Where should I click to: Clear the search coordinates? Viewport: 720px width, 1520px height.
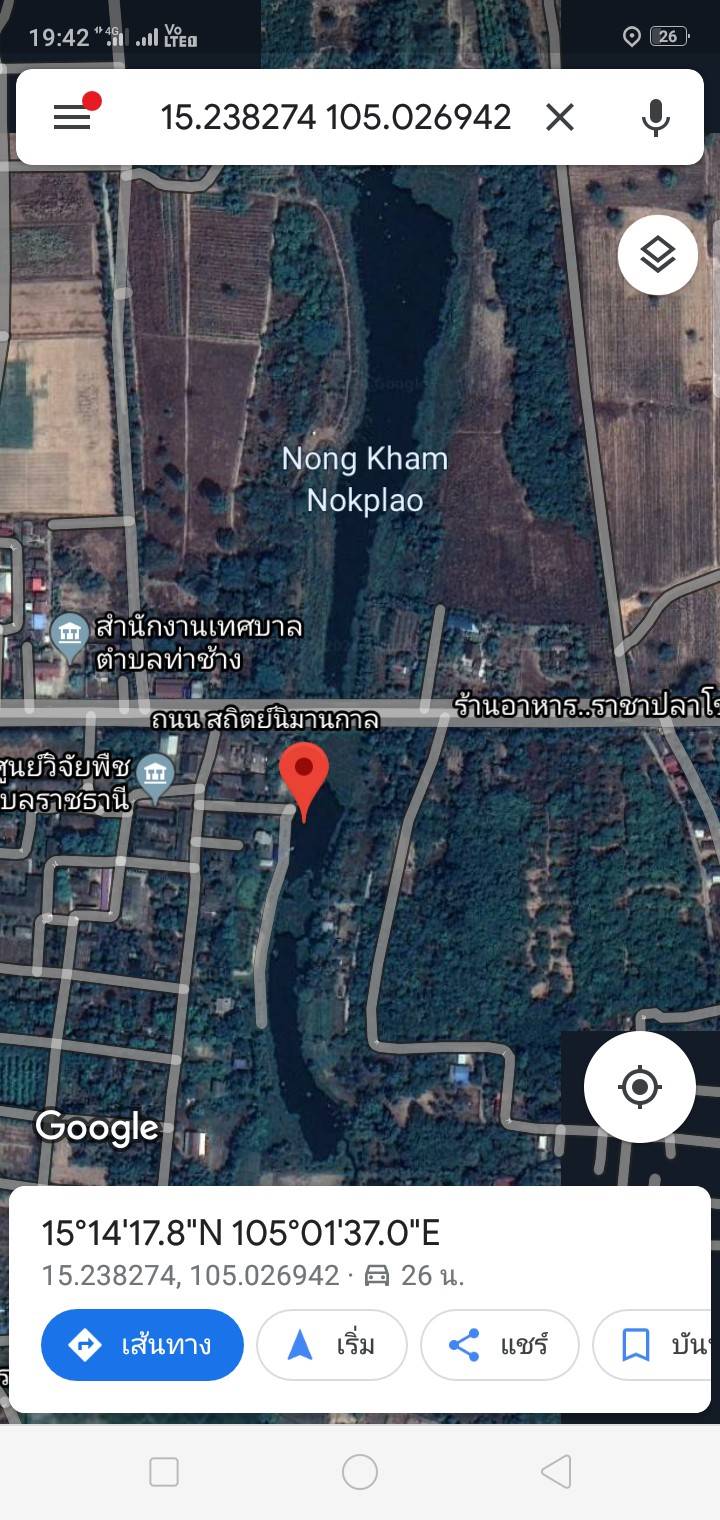point(560,117)
